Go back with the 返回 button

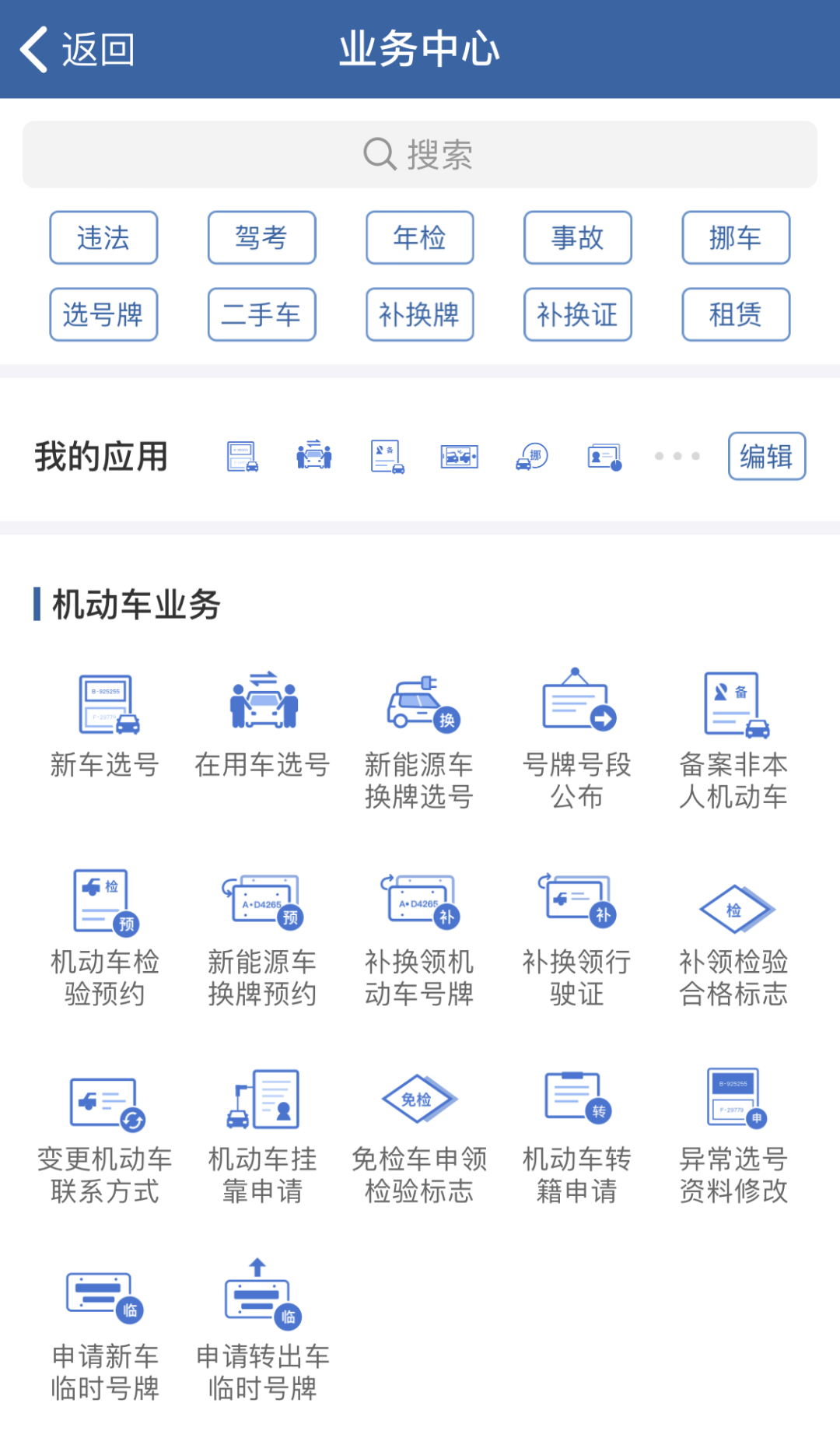click(x=76, y=49)
